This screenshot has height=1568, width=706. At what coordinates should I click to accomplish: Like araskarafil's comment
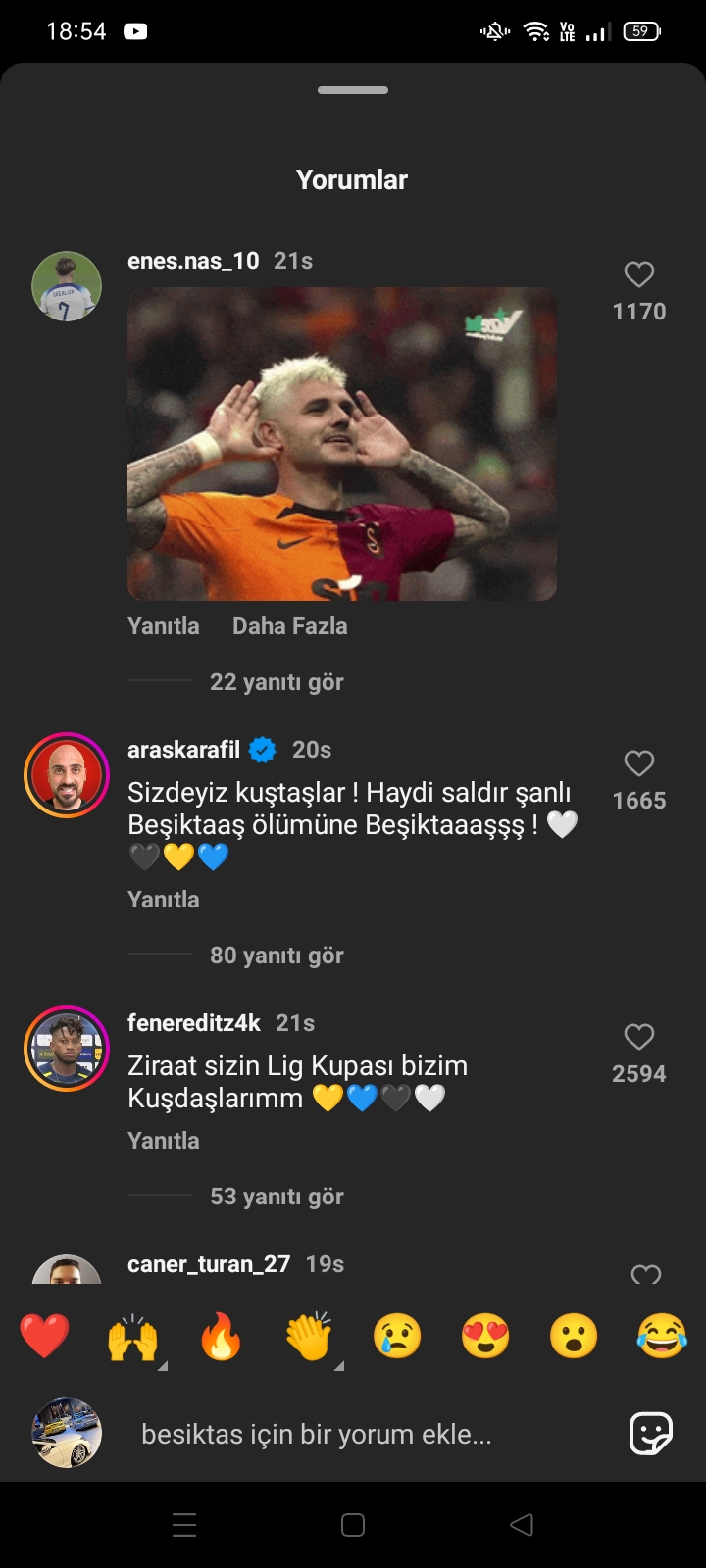[x=638, y=764]
